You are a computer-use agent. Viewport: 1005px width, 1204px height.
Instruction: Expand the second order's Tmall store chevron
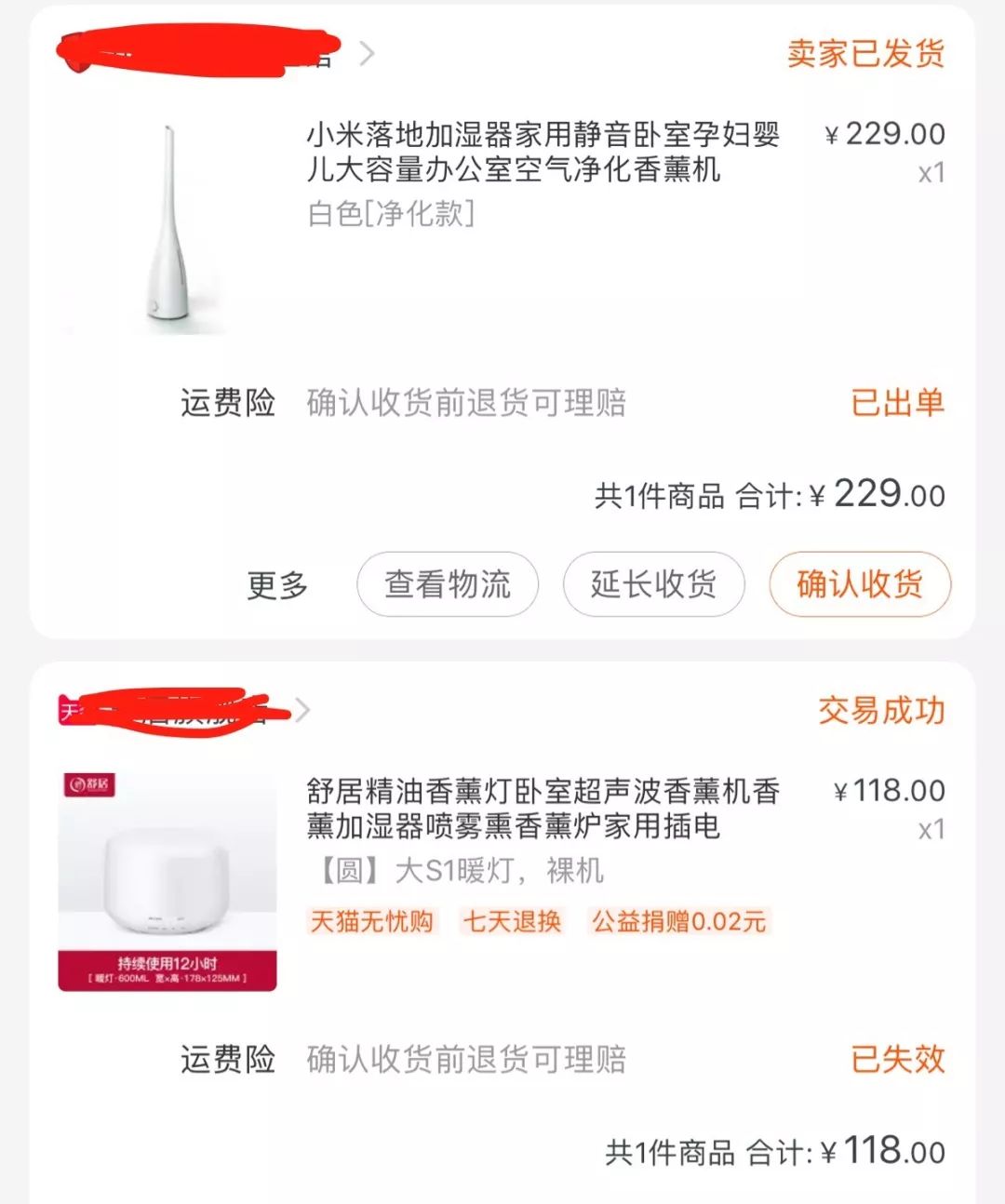301,710
